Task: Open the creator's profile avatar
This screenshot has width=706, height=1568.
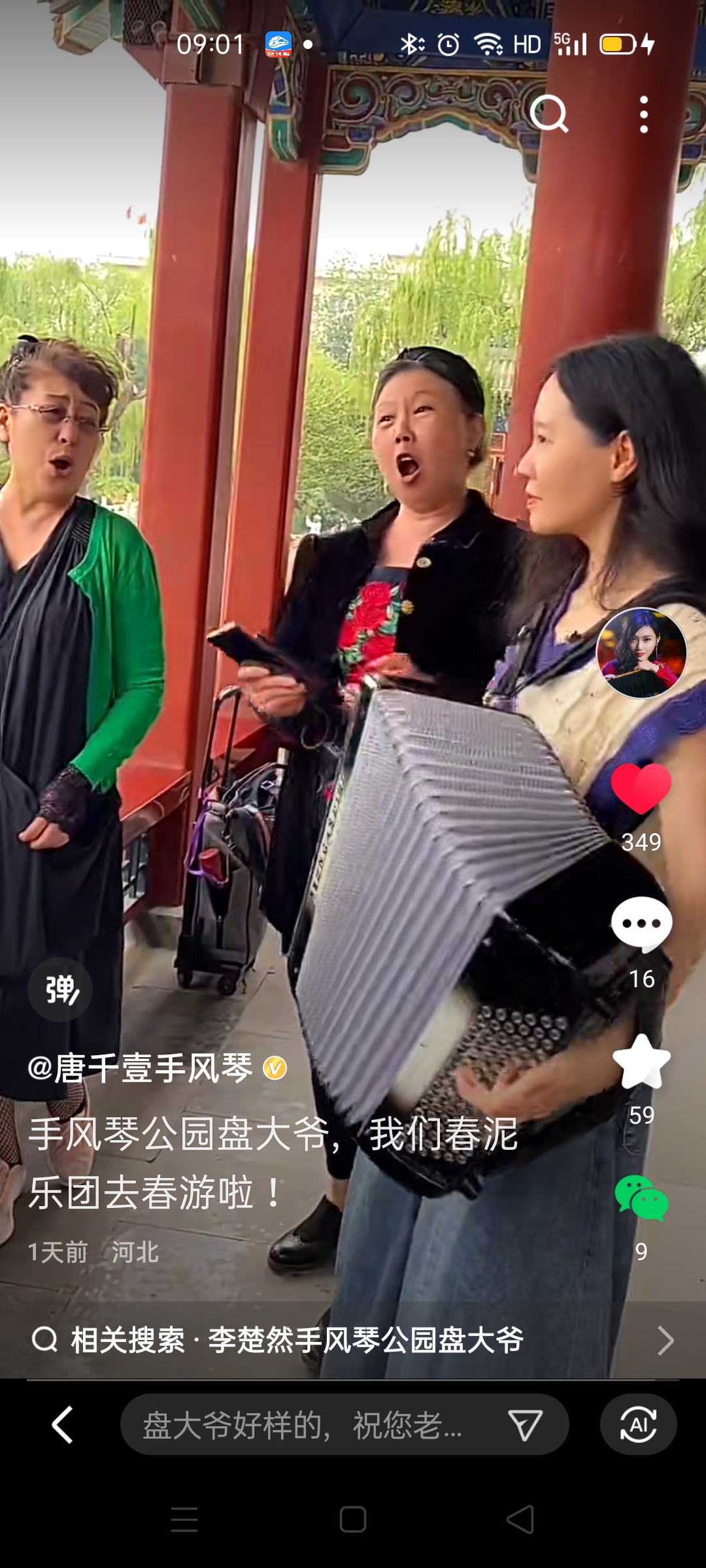Action: tap(641, 653)
